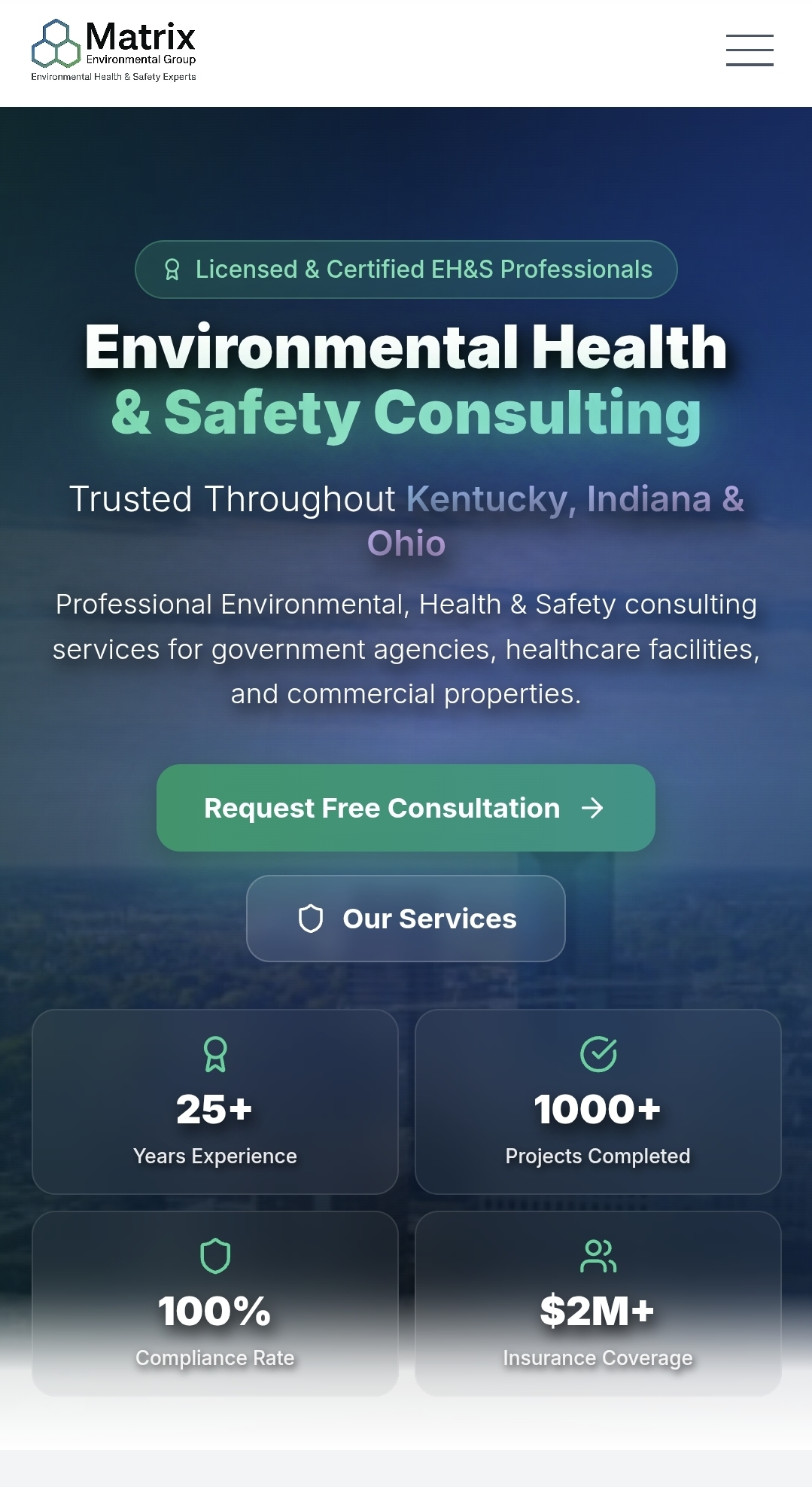
Task: Tap the Matrix Environmental Group logo
Action: (114, 50)
